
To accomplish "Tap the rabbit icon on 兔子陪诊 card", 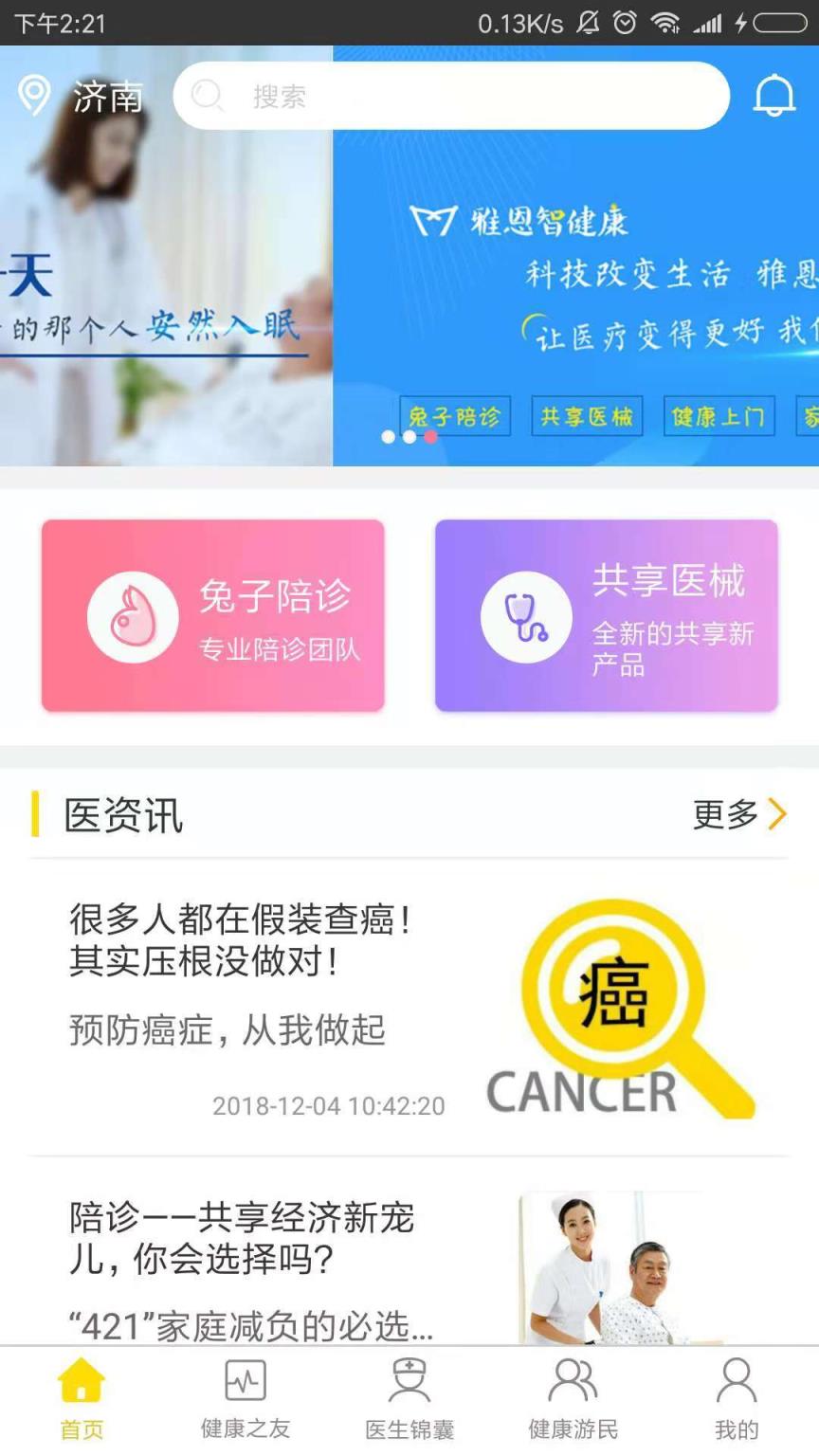I will point(131,615).
